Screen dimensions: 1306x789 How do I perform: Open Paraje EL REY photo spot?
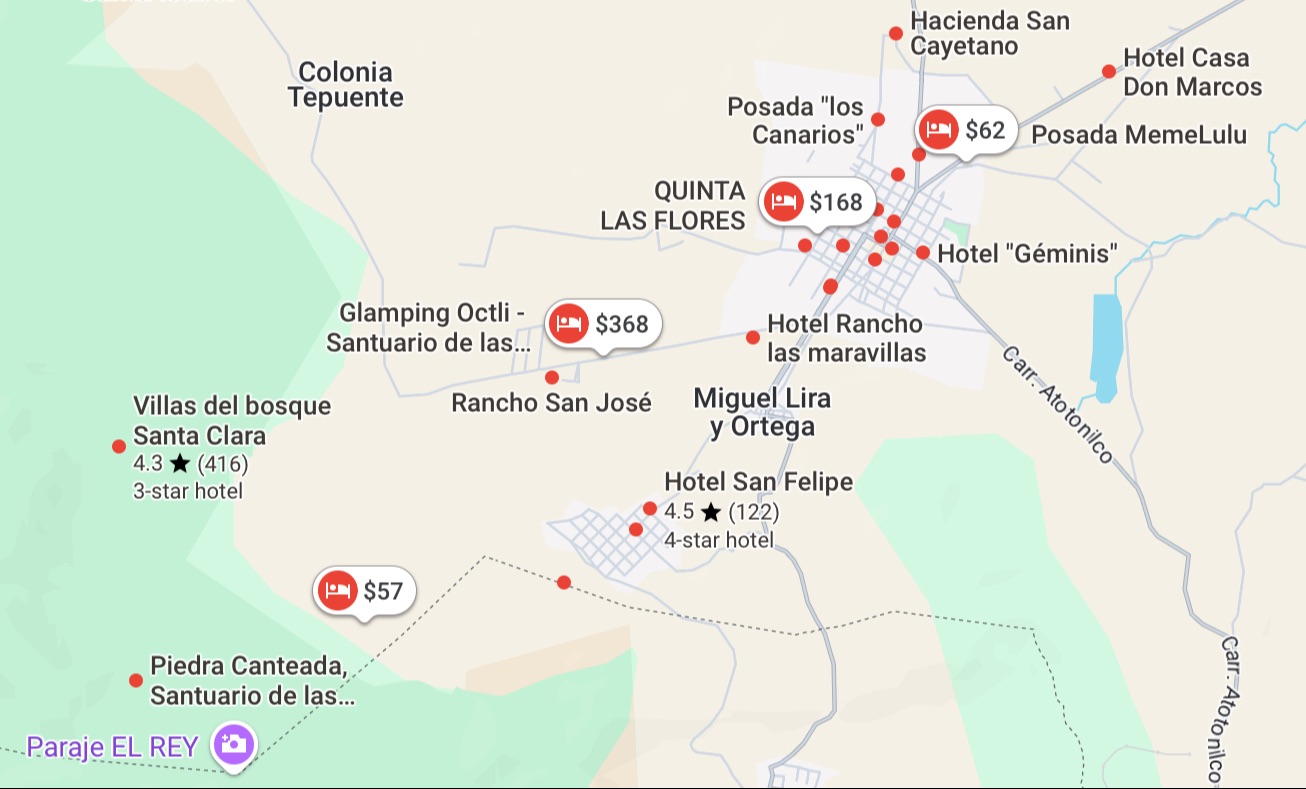pos(235,745)
